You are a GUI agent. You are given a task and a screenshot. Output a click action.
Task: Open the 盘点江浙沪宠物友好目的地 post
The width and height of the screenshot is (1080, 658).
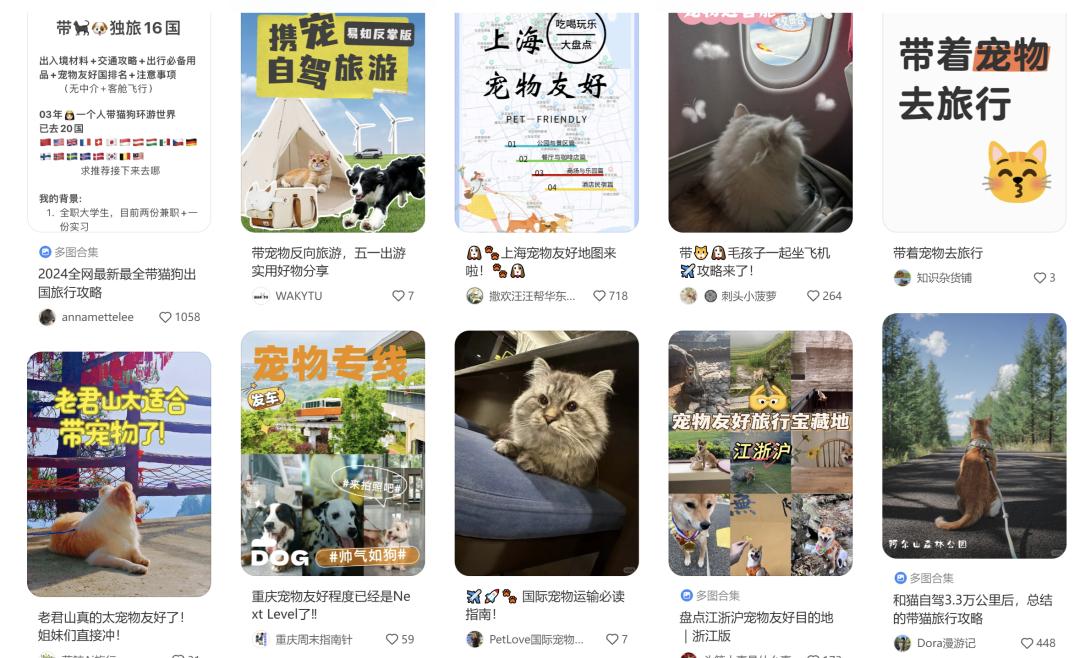coord(755,626)
